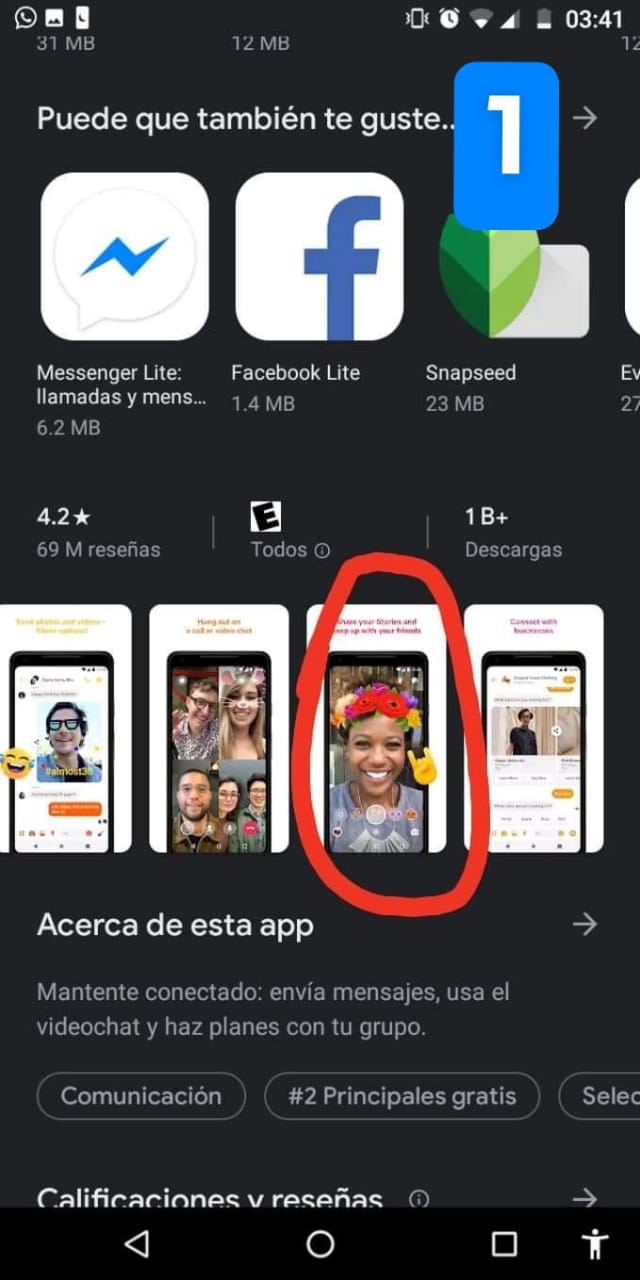The image size is (640, 1280).
Task: Select the #2 Principales gratis chip
Action: pyautogui.click(x=402, y=1096)
